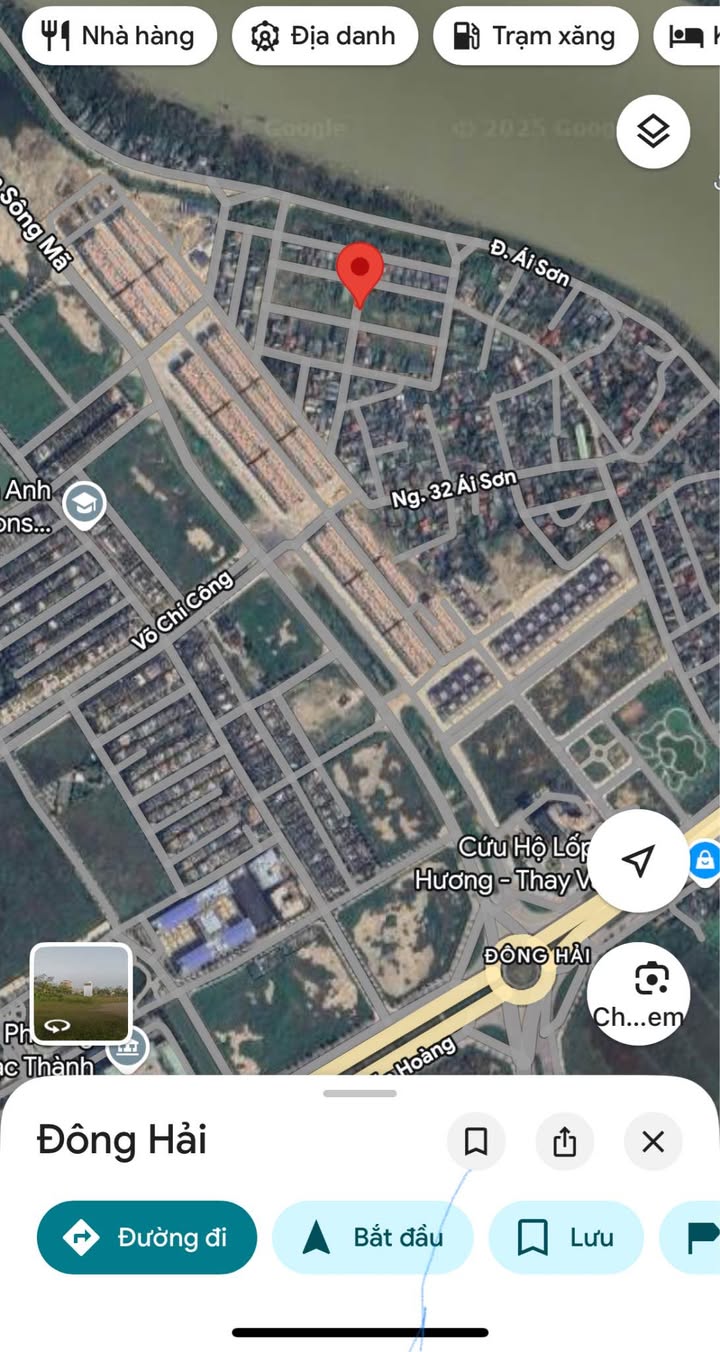Select the Nhà hàng filter chip
The height and width of the screenshot is (1352, 720).
(118, 37)
